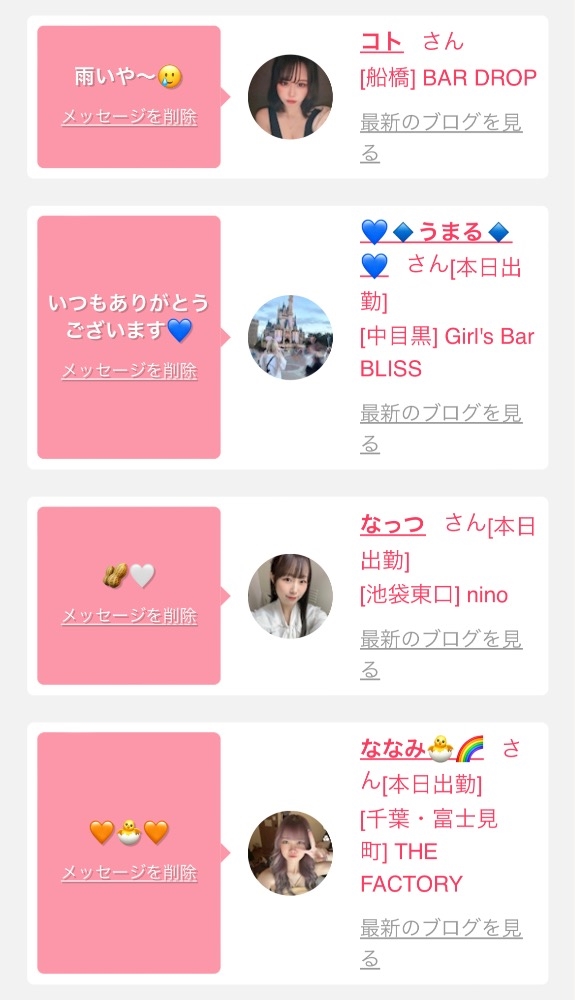
Task: View the latest blog of なっつ
Action: pyautogui.click(x=441, y=654)
